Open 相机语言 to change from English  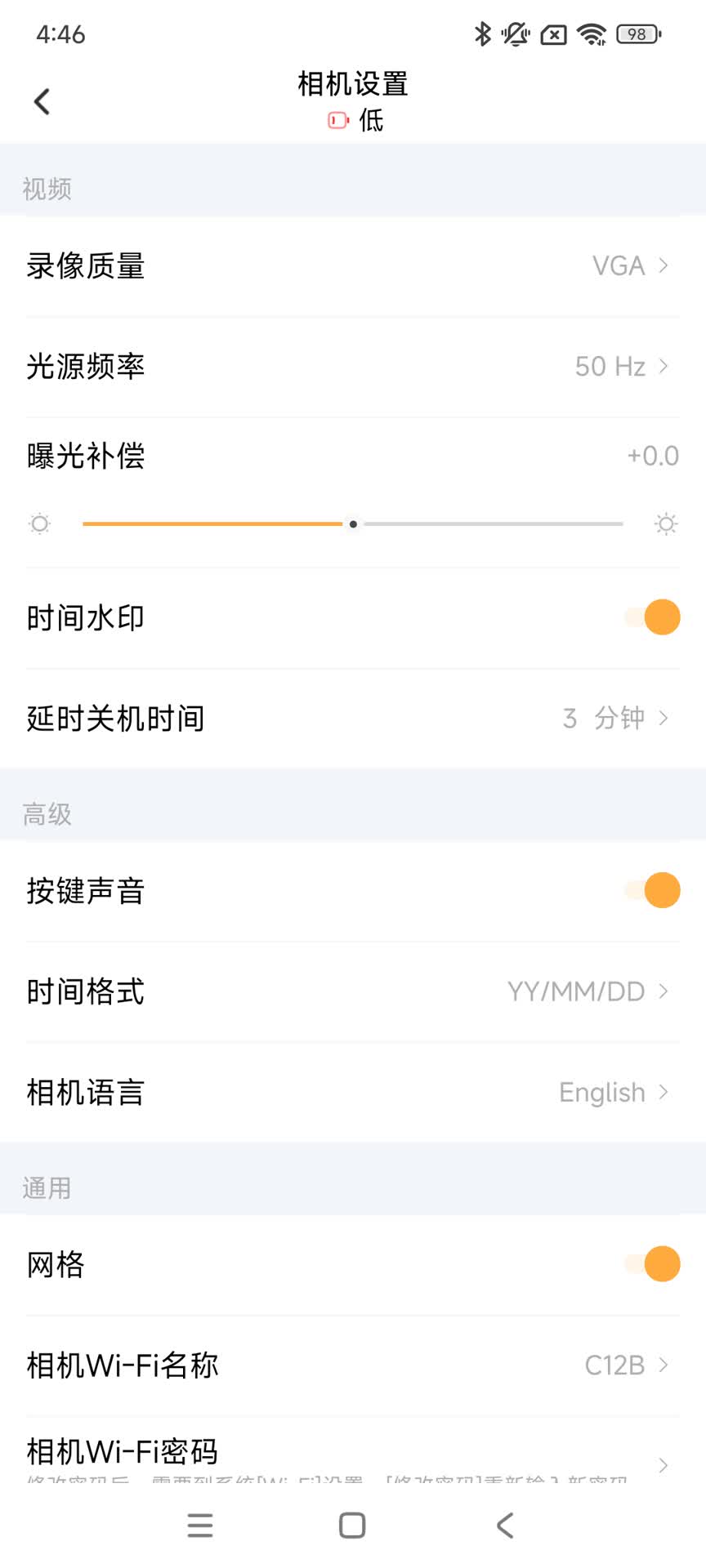(x=351, y=1092)
